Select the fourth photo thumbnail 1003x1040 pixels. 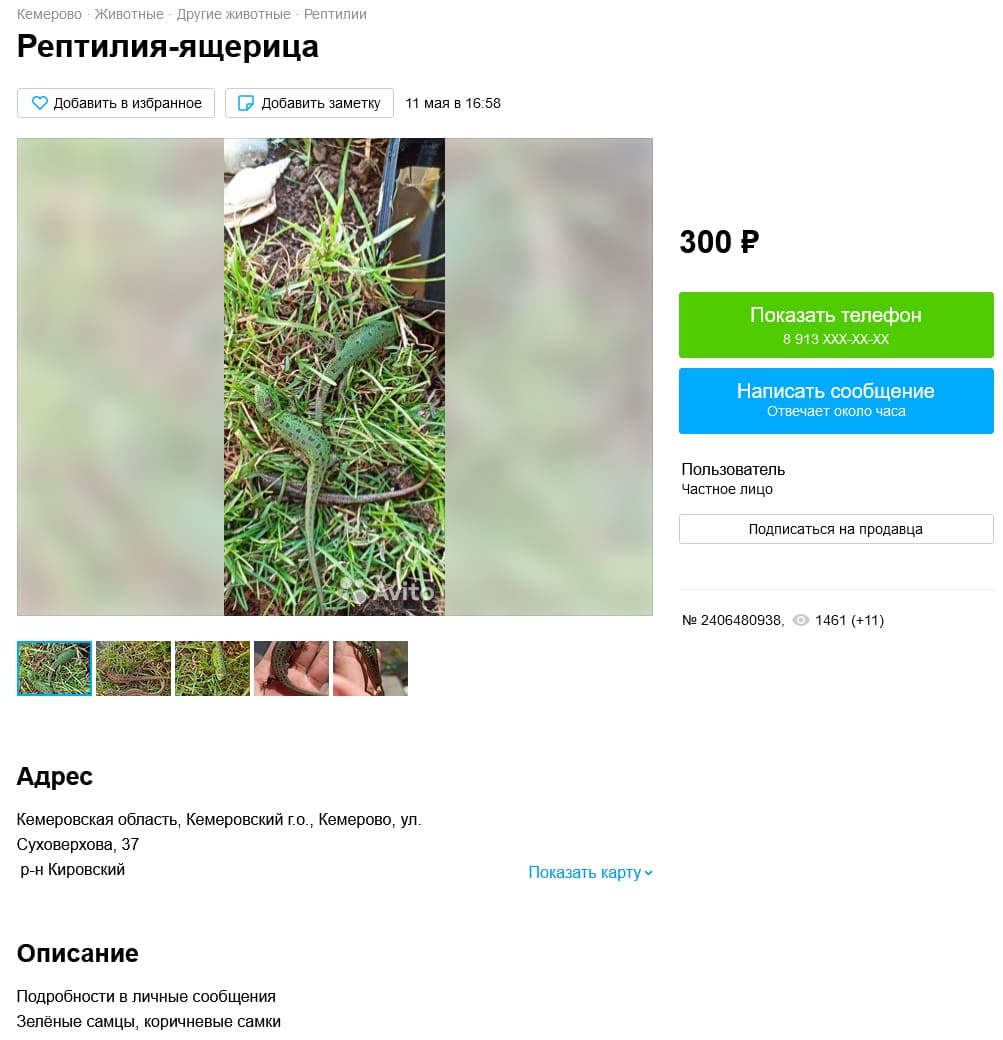coord(291,668)
